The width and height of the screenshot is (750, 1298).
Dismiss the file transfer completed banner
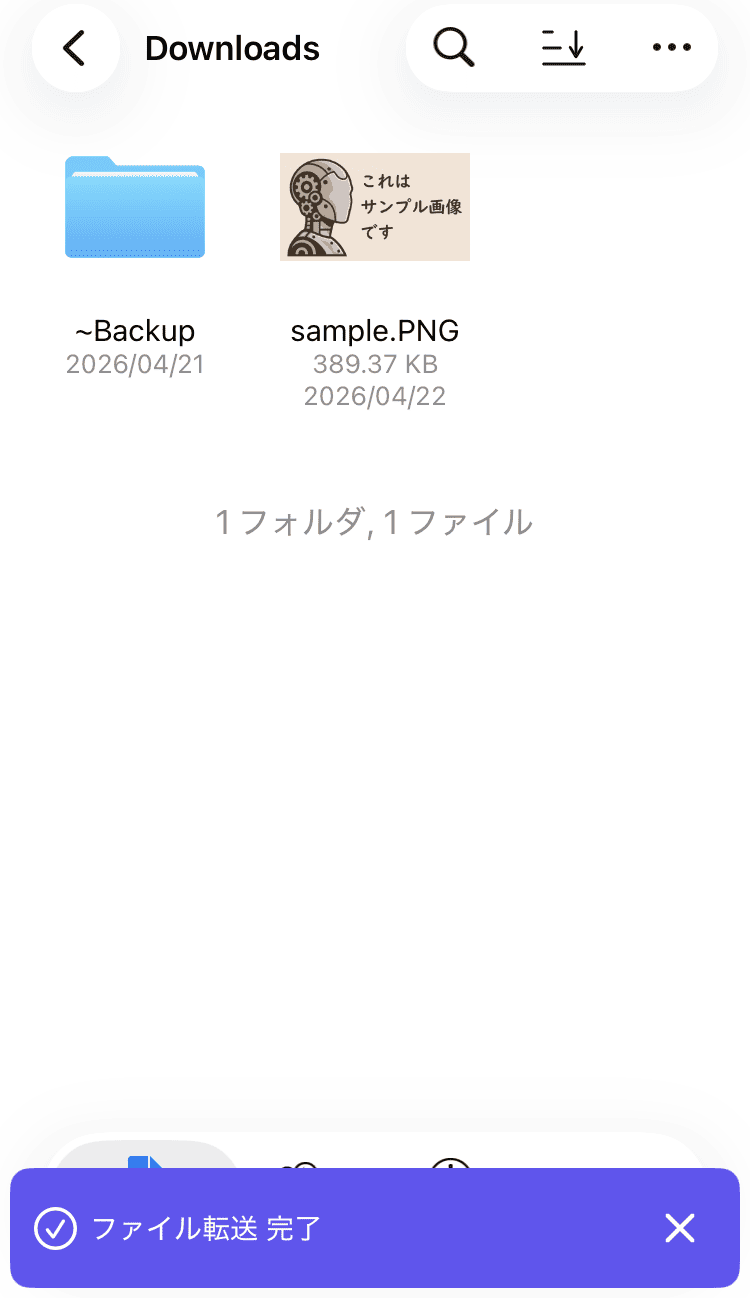[x=680, y=1228]
